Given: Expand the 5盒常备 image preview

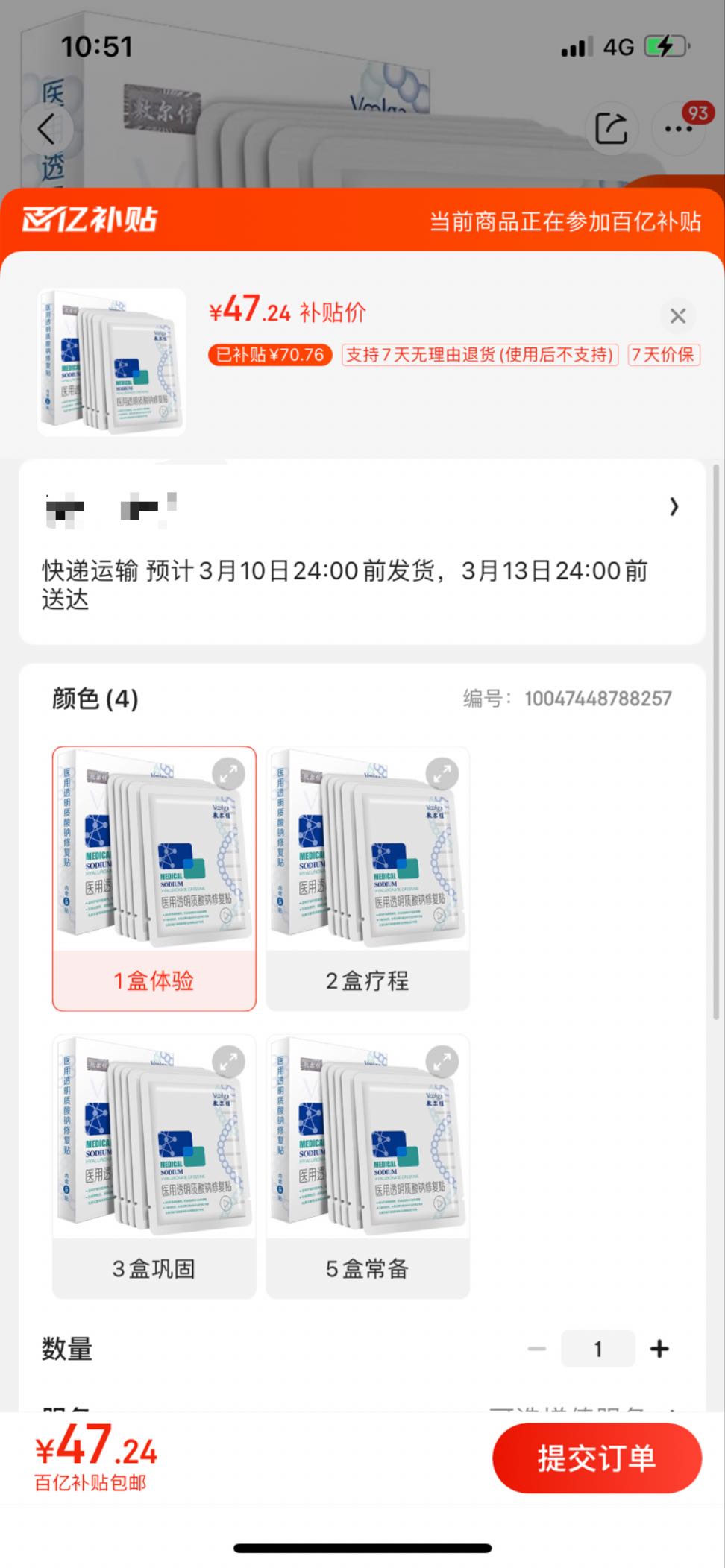Looking at the screenshot, I should 442,1062.
